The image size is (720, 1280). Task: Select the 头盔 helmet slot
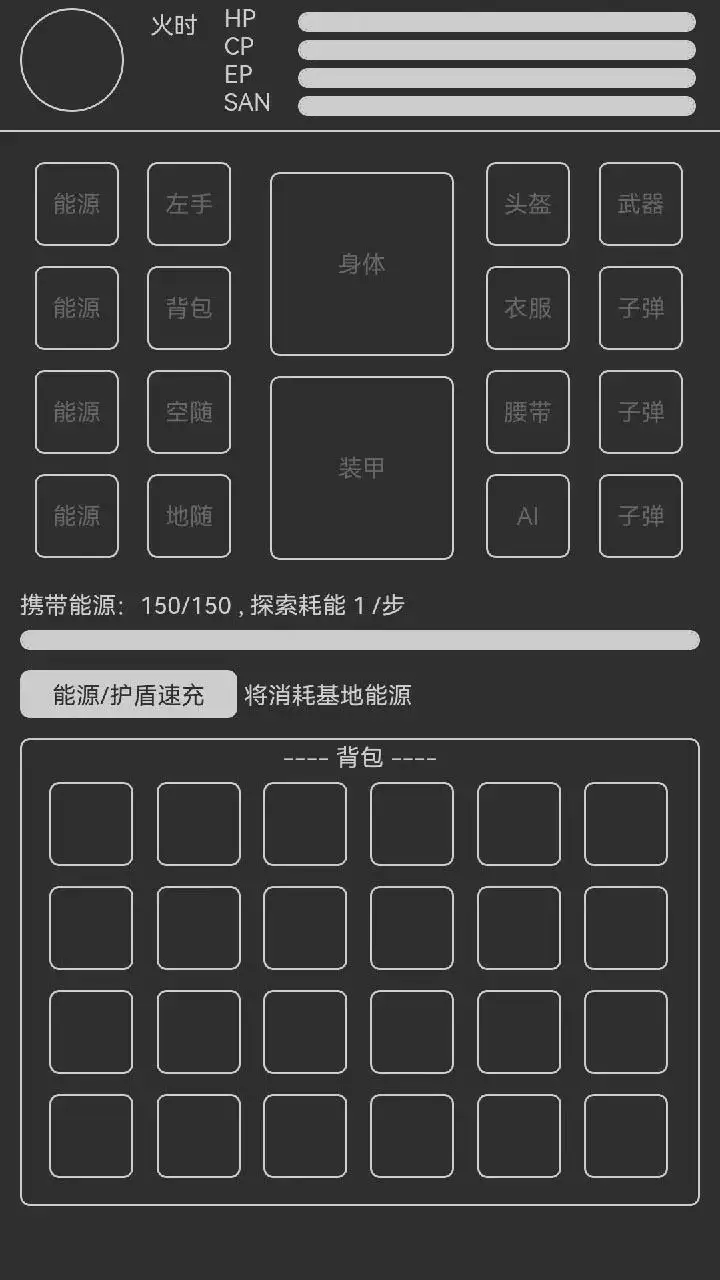coord(528,204)
